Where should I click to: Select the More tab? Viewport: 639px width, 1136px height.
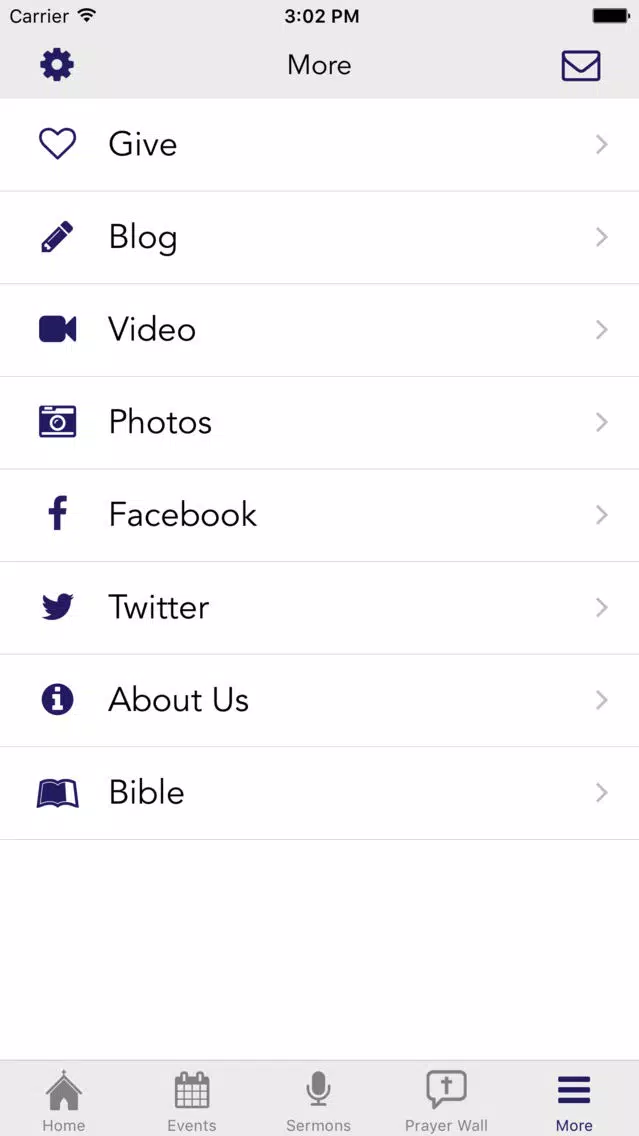click(574, 1100)
